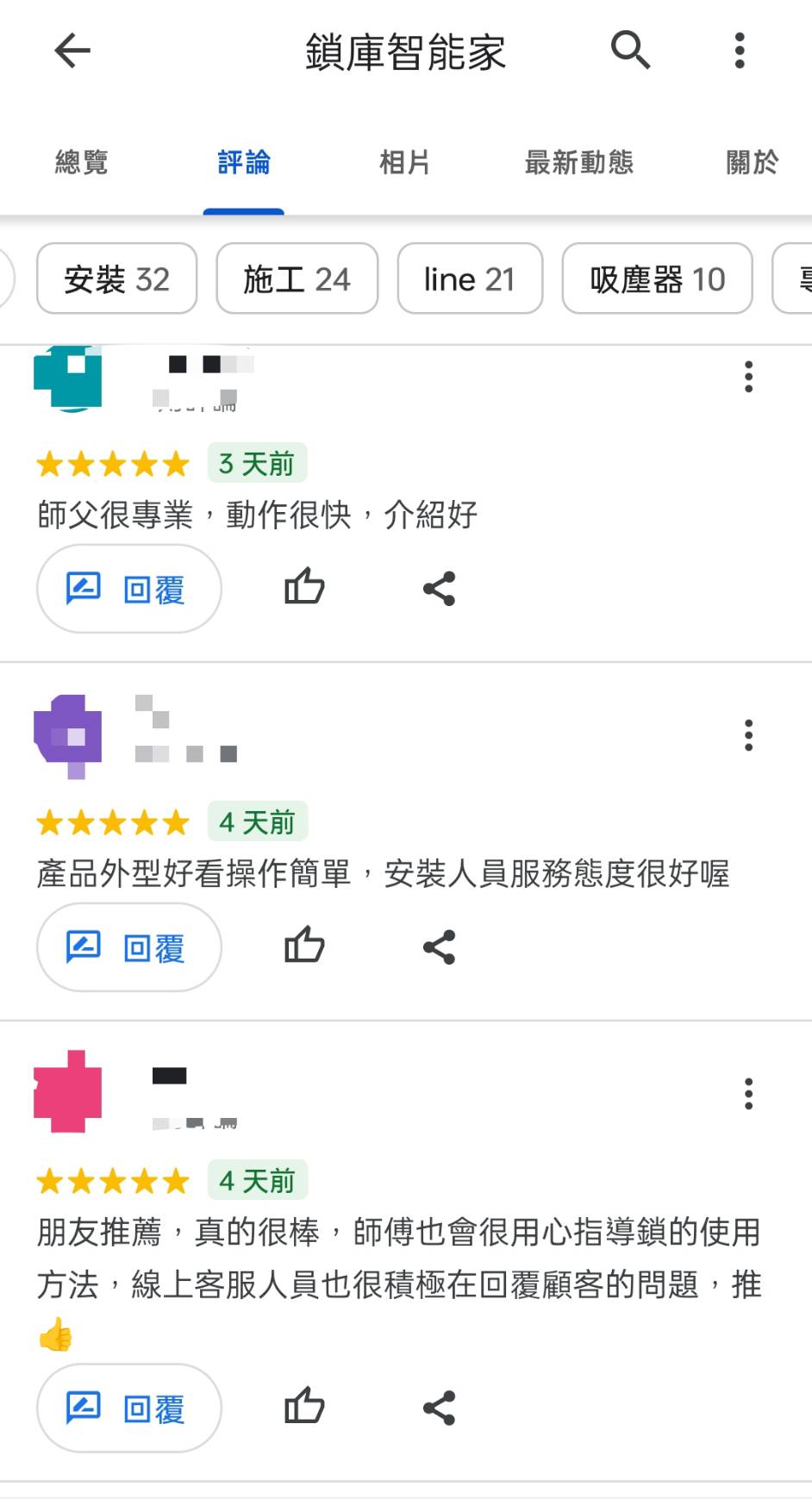Switch to the 關於 tab
This screenshot has width=812, height=1499.
pyautogui.click(x=753, y=162)
